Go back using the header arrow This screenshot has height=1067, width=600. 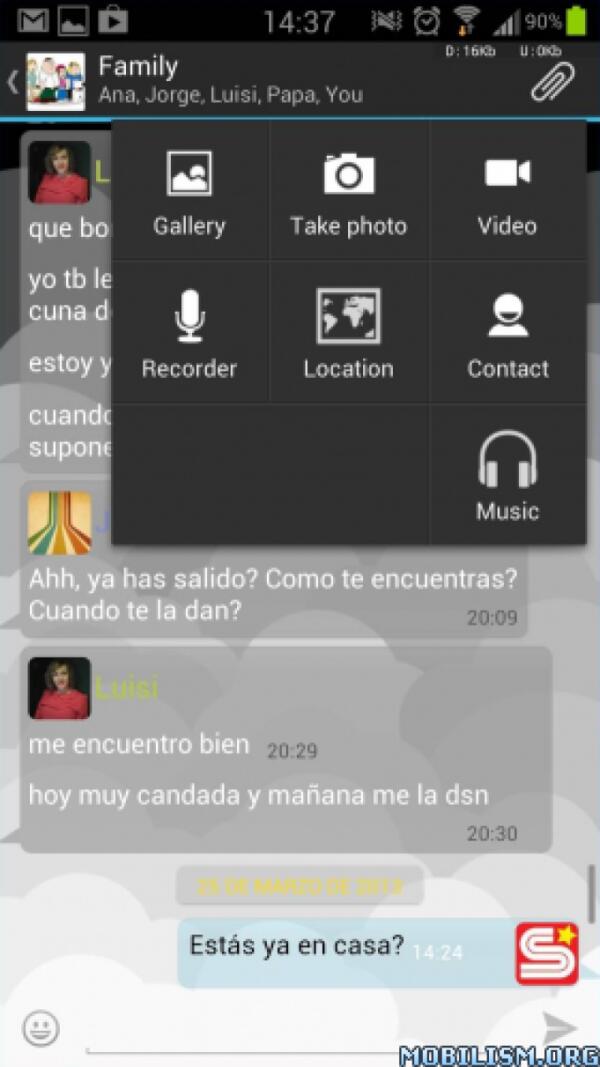pos(13,82)
